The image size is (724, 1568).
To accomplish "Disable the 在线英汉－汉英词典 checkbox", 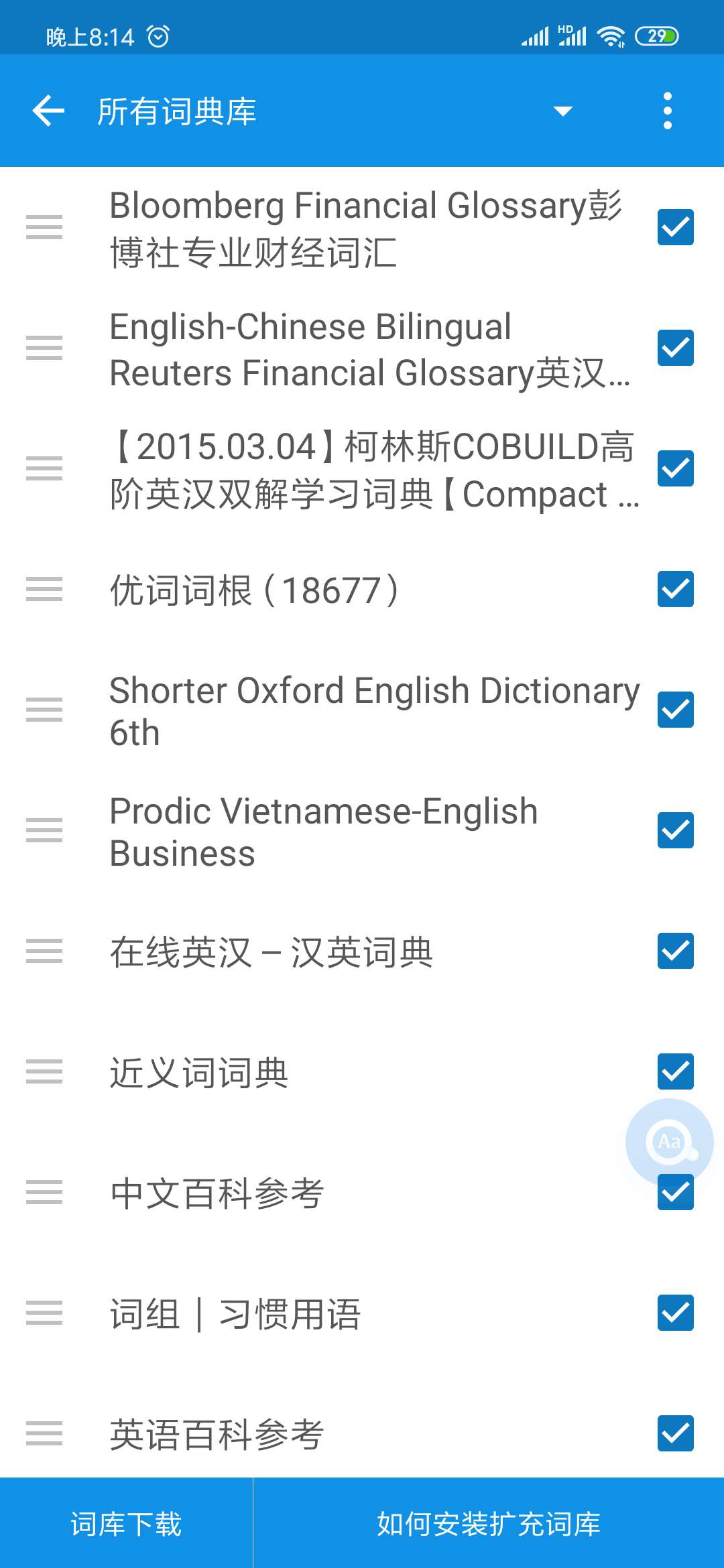I will click(675, 951).
